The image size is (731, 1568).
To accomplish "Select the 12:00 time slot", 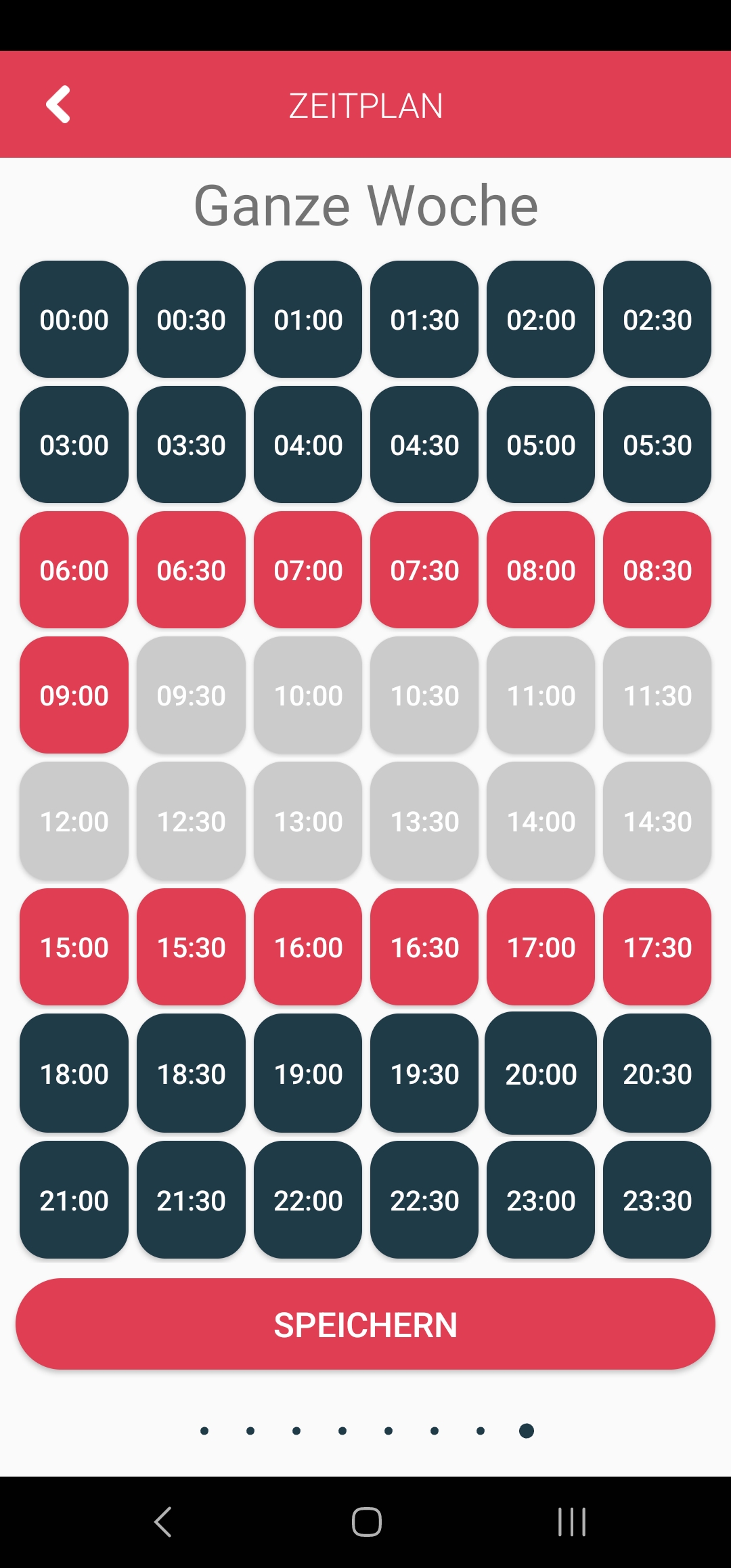I will 74,821.
